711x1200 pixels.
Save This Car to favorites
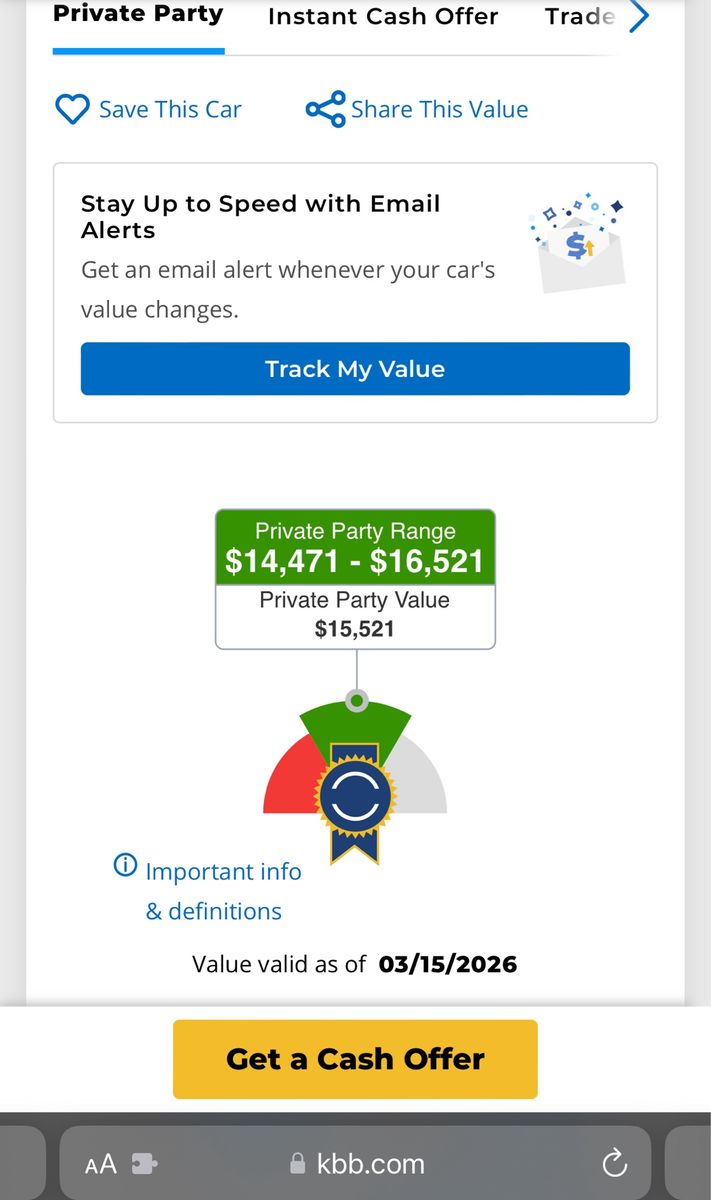tap(148, 109)
